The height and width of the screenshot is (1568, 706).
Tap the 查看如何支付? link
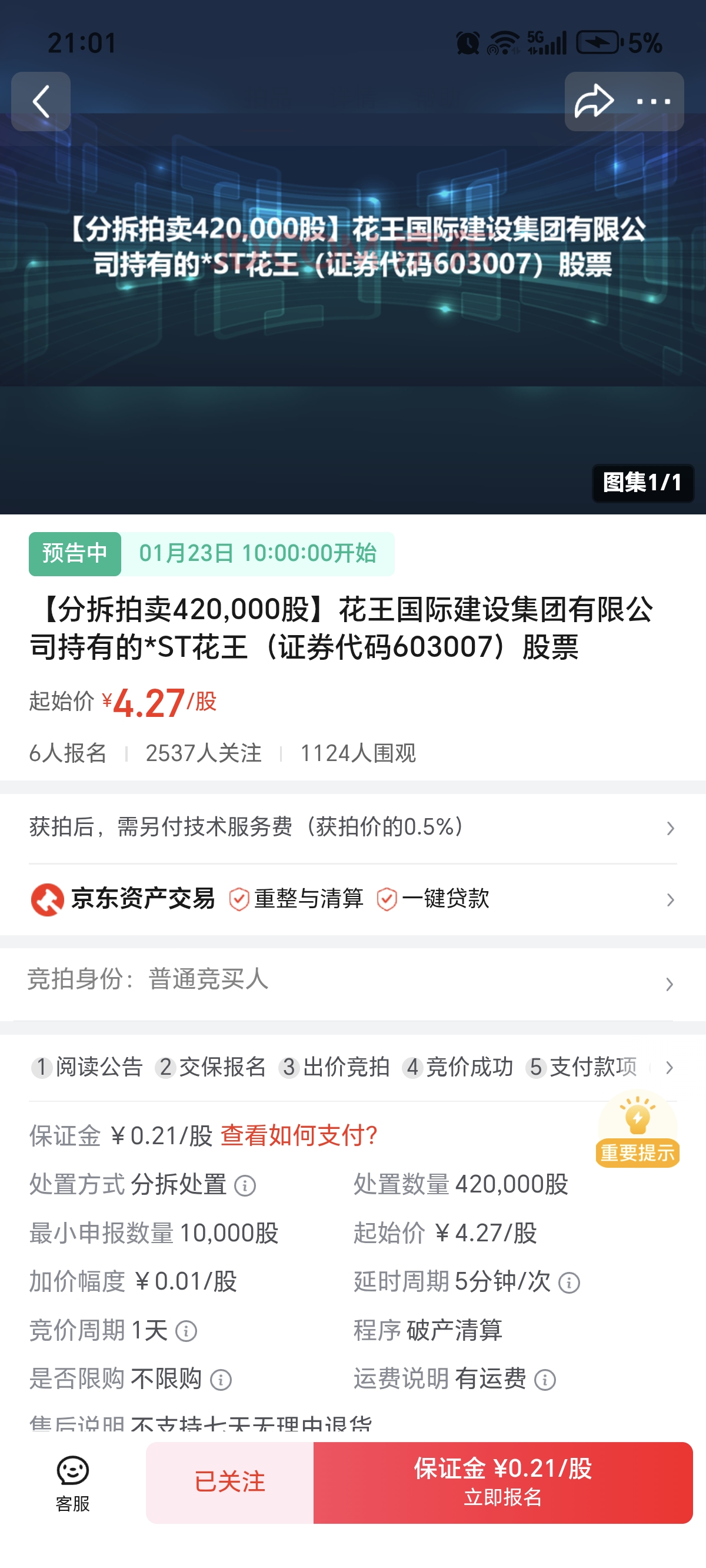[299, 1136]
